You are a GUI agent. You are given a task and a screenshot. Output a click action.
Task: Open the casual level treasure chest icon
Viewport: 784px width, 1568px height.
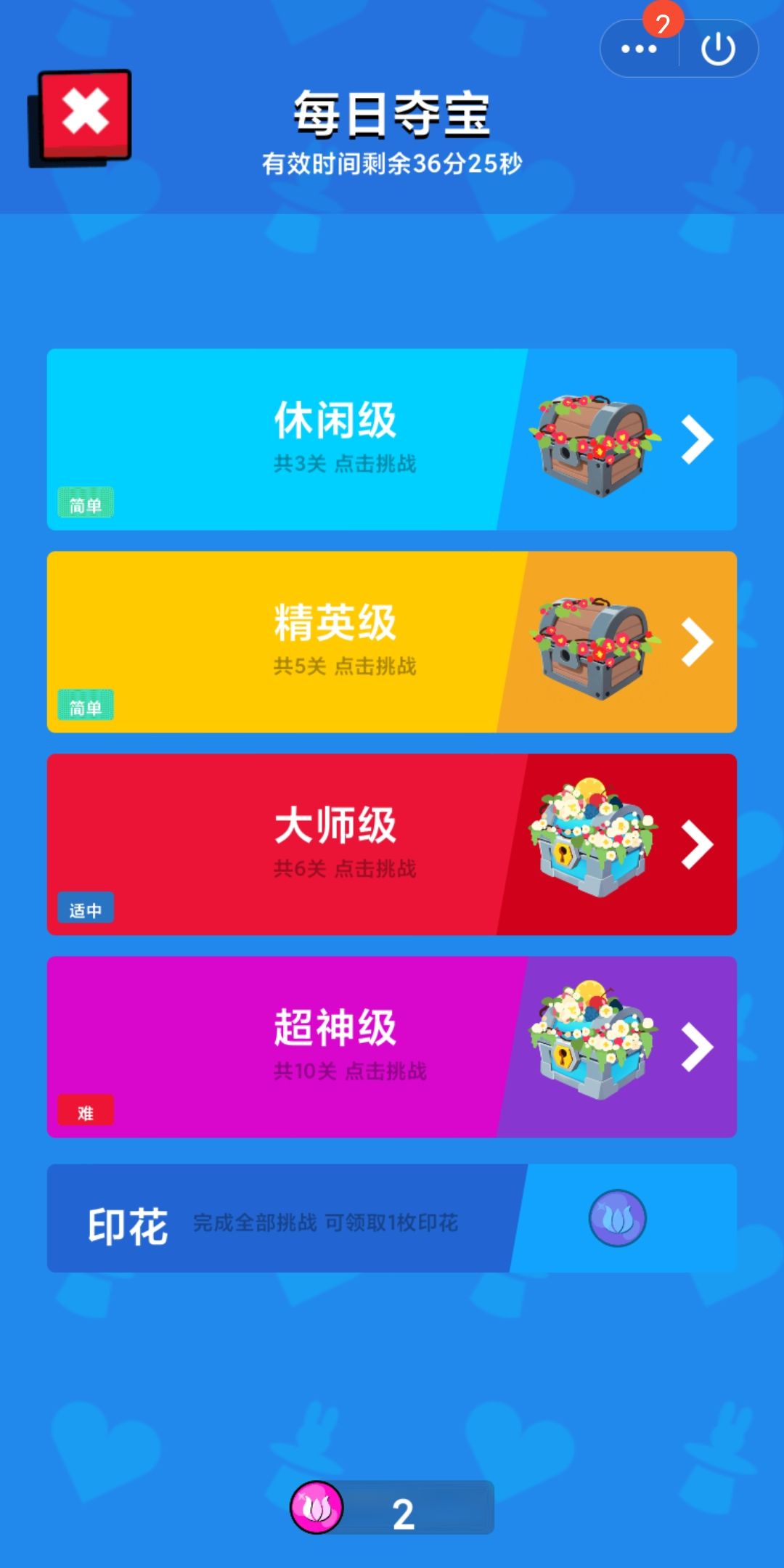click(595, 439)
